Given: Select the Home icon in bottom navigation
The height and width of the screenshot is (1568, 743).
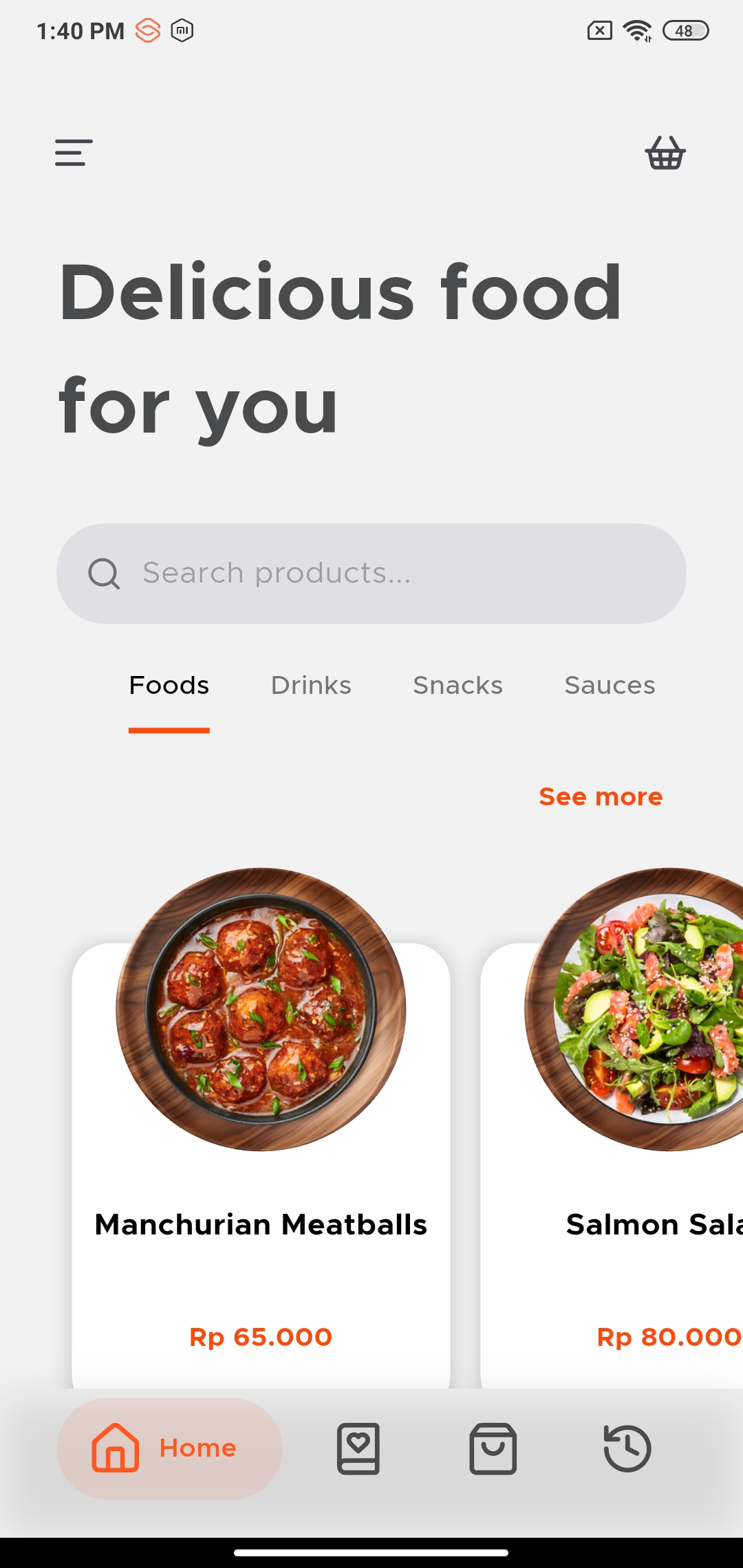Looking at the screenshot, I should coord(116,1447).
